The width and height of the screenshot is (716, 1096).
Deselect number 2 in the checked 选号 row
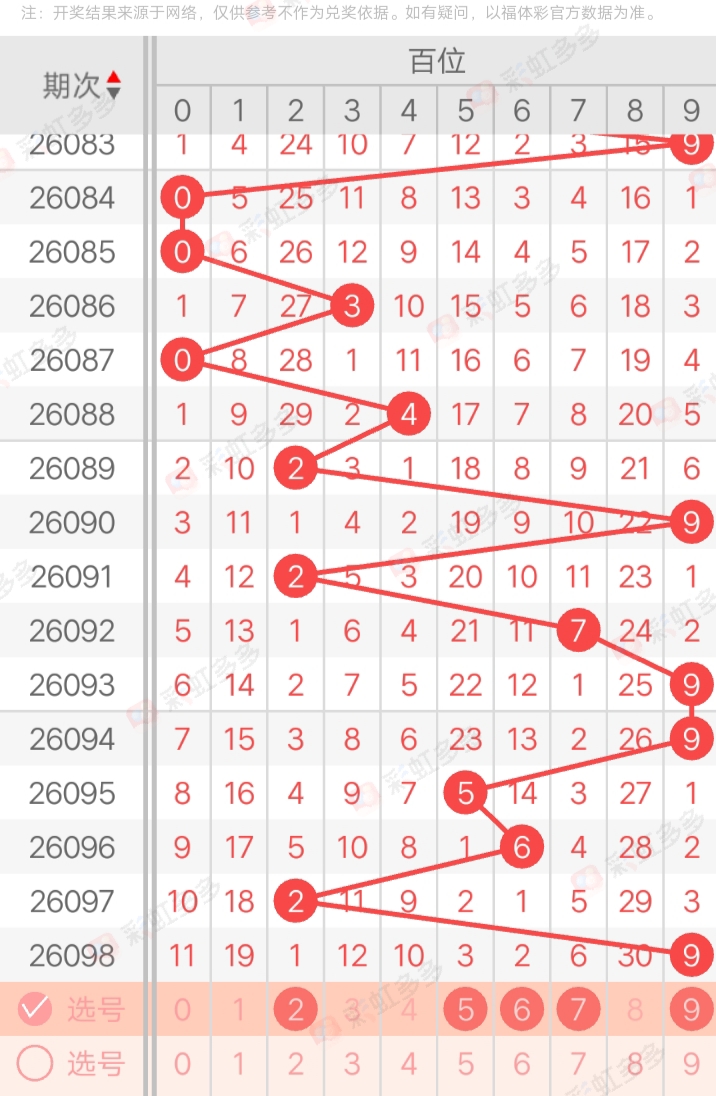point(295,1009)
